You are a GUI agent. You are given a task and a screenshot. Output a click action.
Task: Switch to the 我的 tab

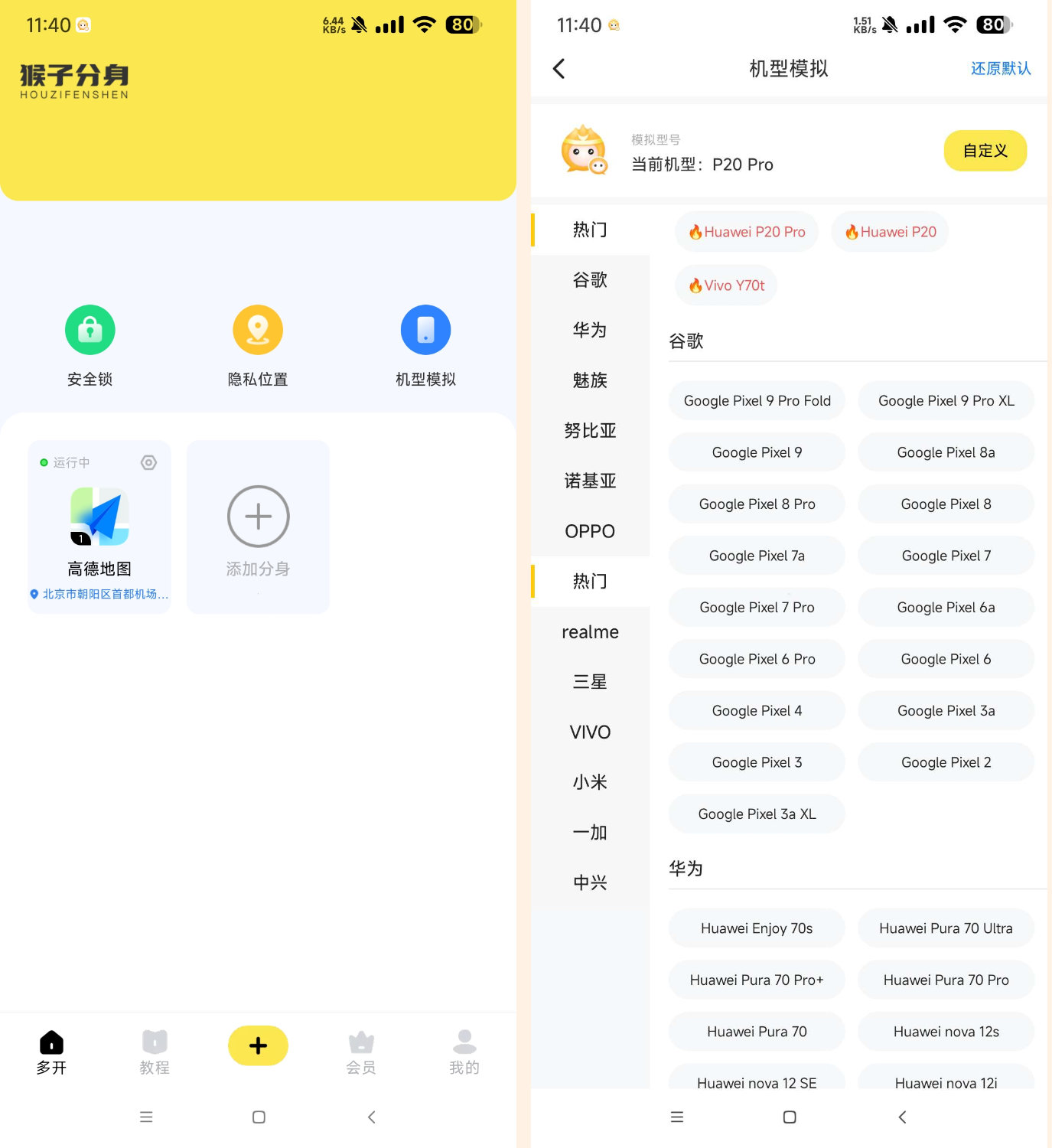pos(464,1052)
